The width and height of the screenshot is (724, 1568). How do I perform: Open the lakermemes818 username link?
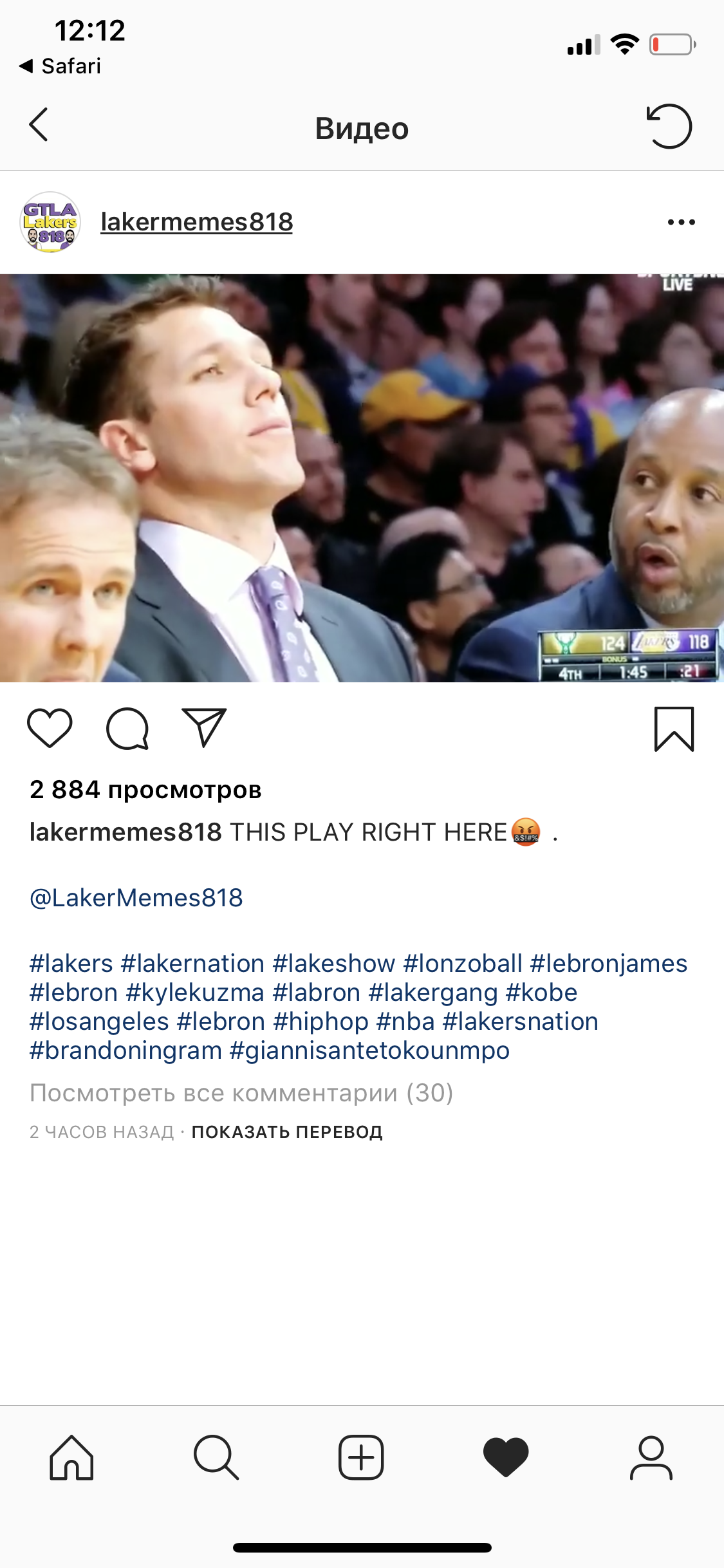pyautogui.click(x=197, y=222)
